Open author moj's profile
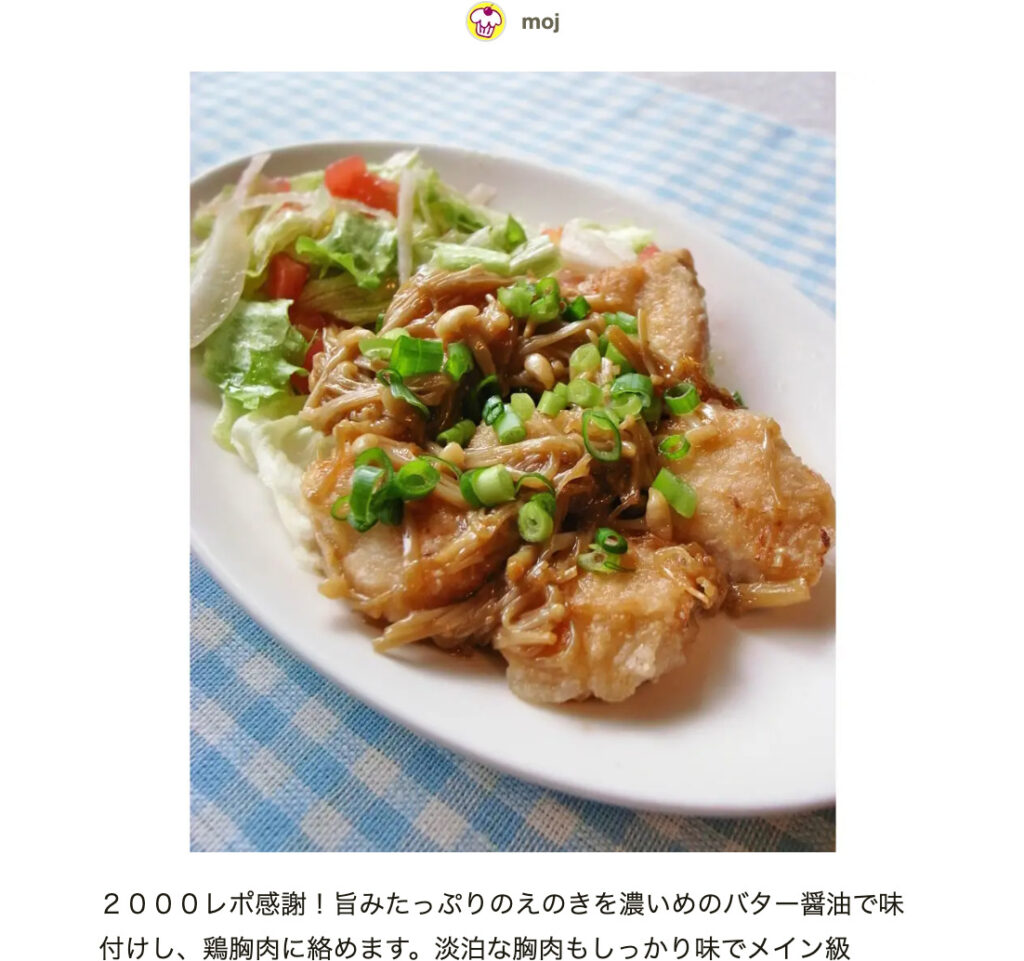1024x961 pixels. coord(539,22)
